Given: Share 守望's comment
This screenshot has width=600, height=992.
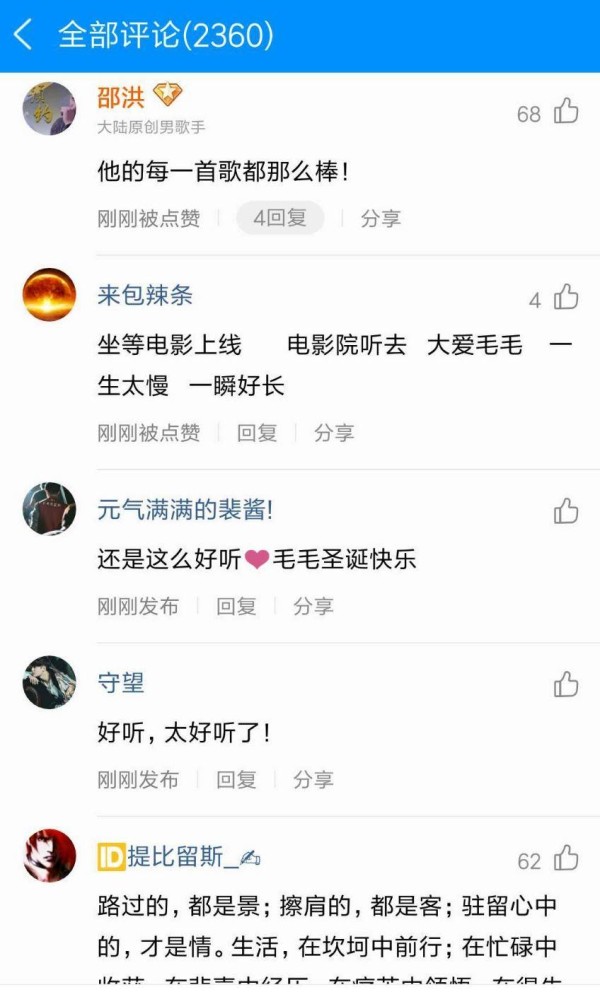Looking at the screenshot, I should click(313, 779).
